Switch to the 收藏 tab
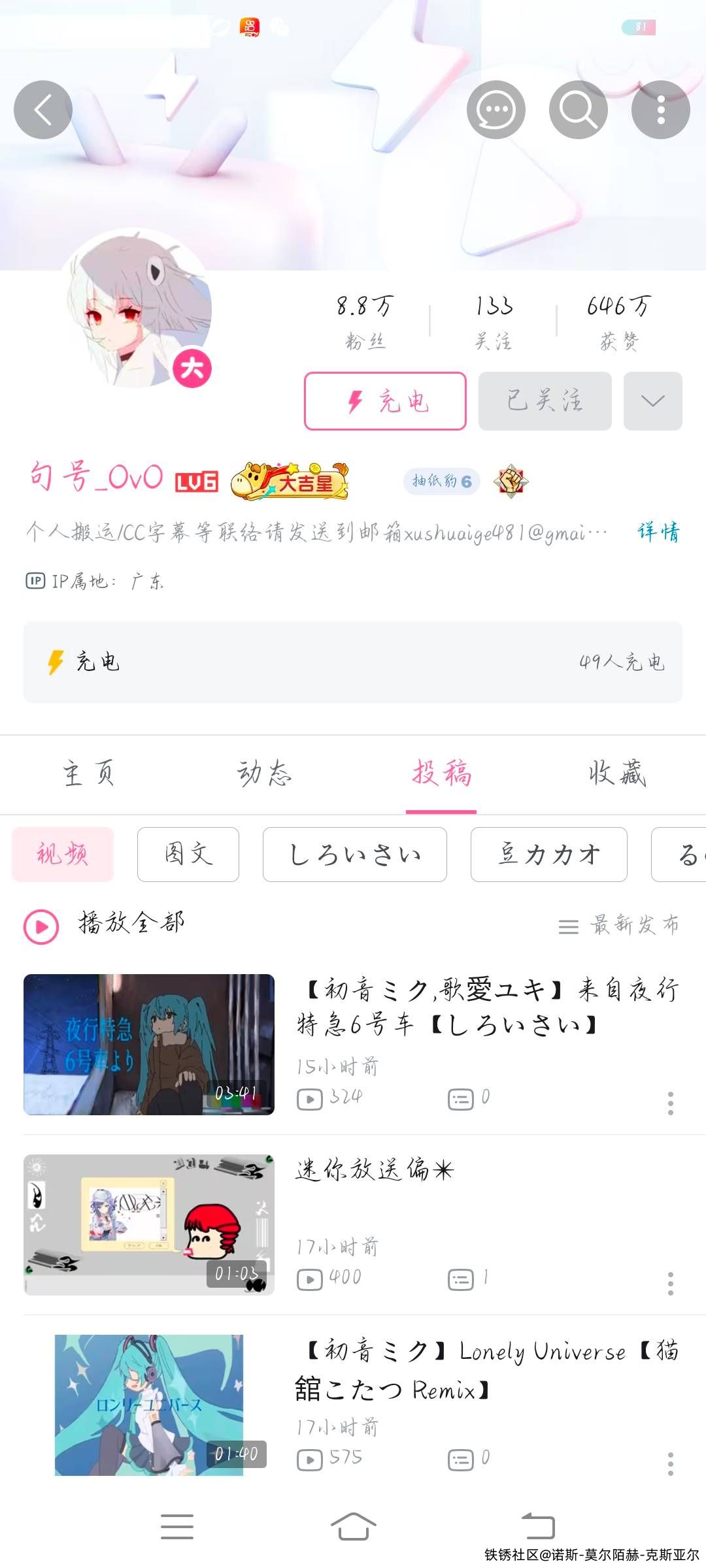This screenshot has width=706, height=1568. (x=617, y=774)
